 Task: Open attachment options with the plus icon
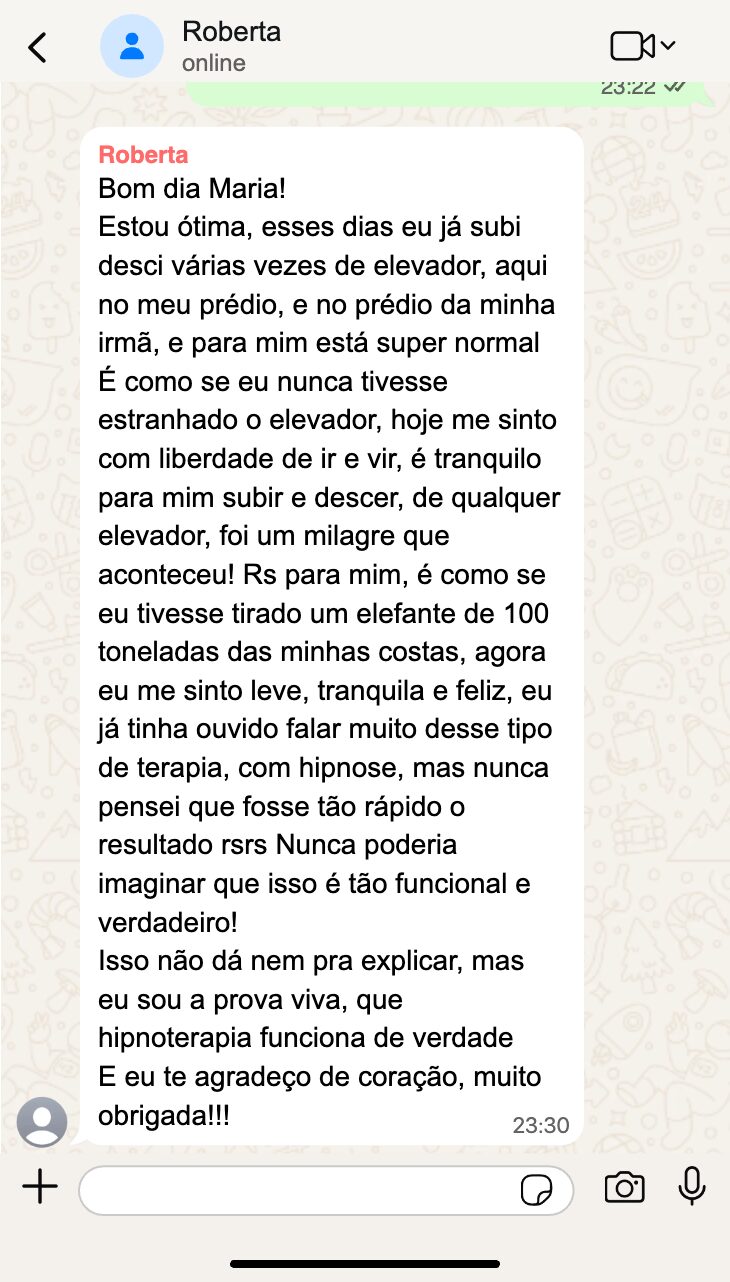pos(39,1187)
